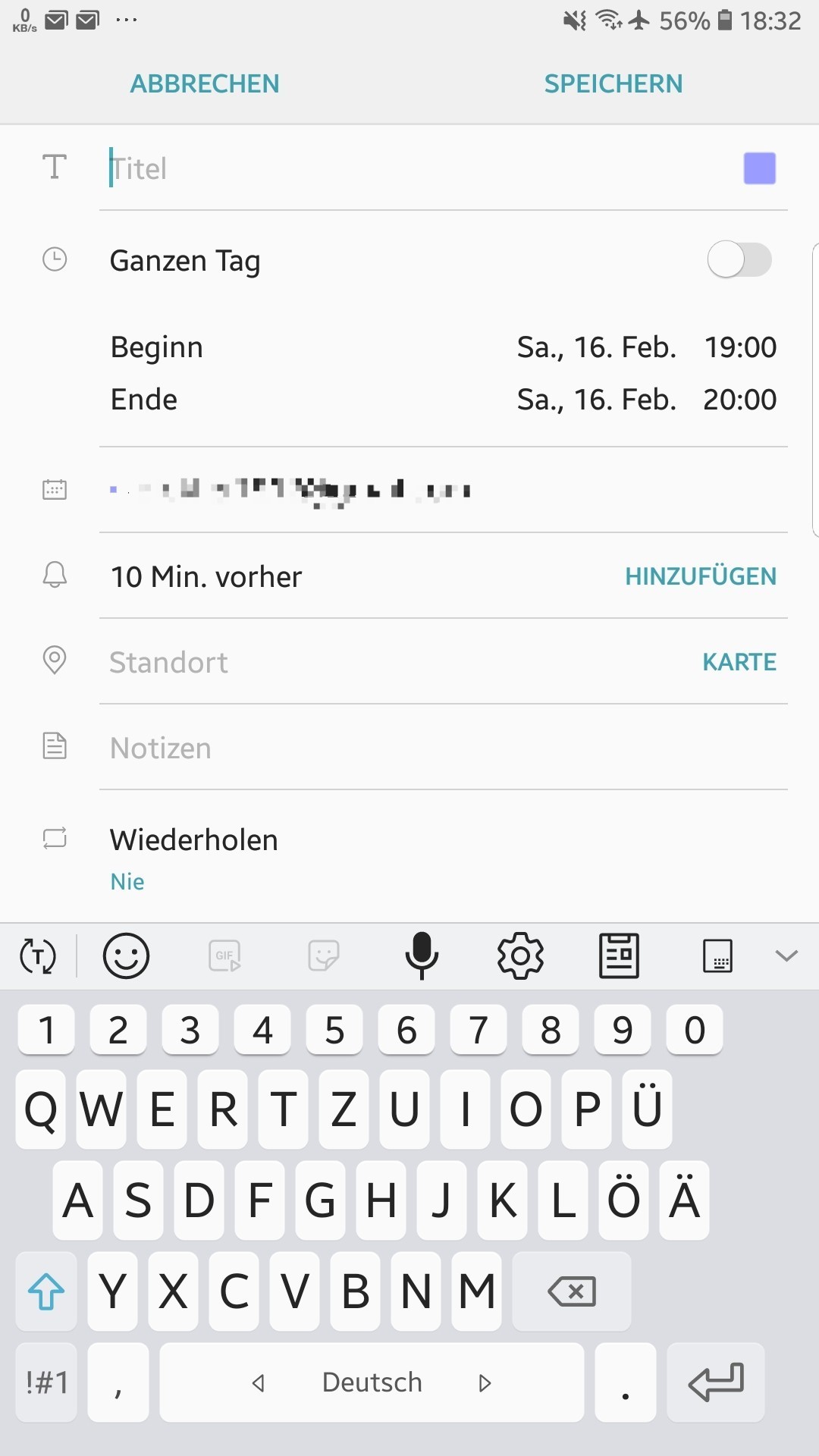819x1456 pixels.
Task: Cancel event creation with ABBRECHEN
Action: pos(205,83)
